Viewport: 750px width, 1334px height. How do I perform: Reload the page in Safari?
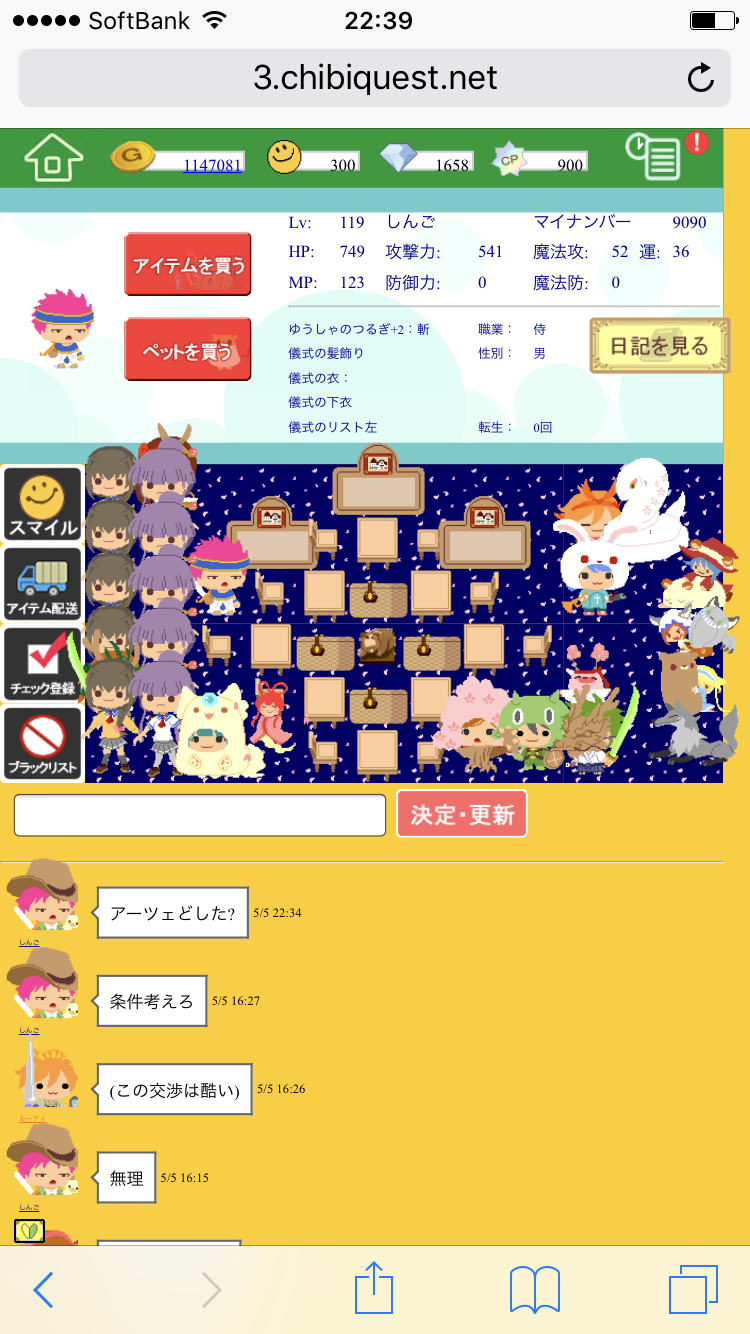pyautogui.click(x=701, y=78)
